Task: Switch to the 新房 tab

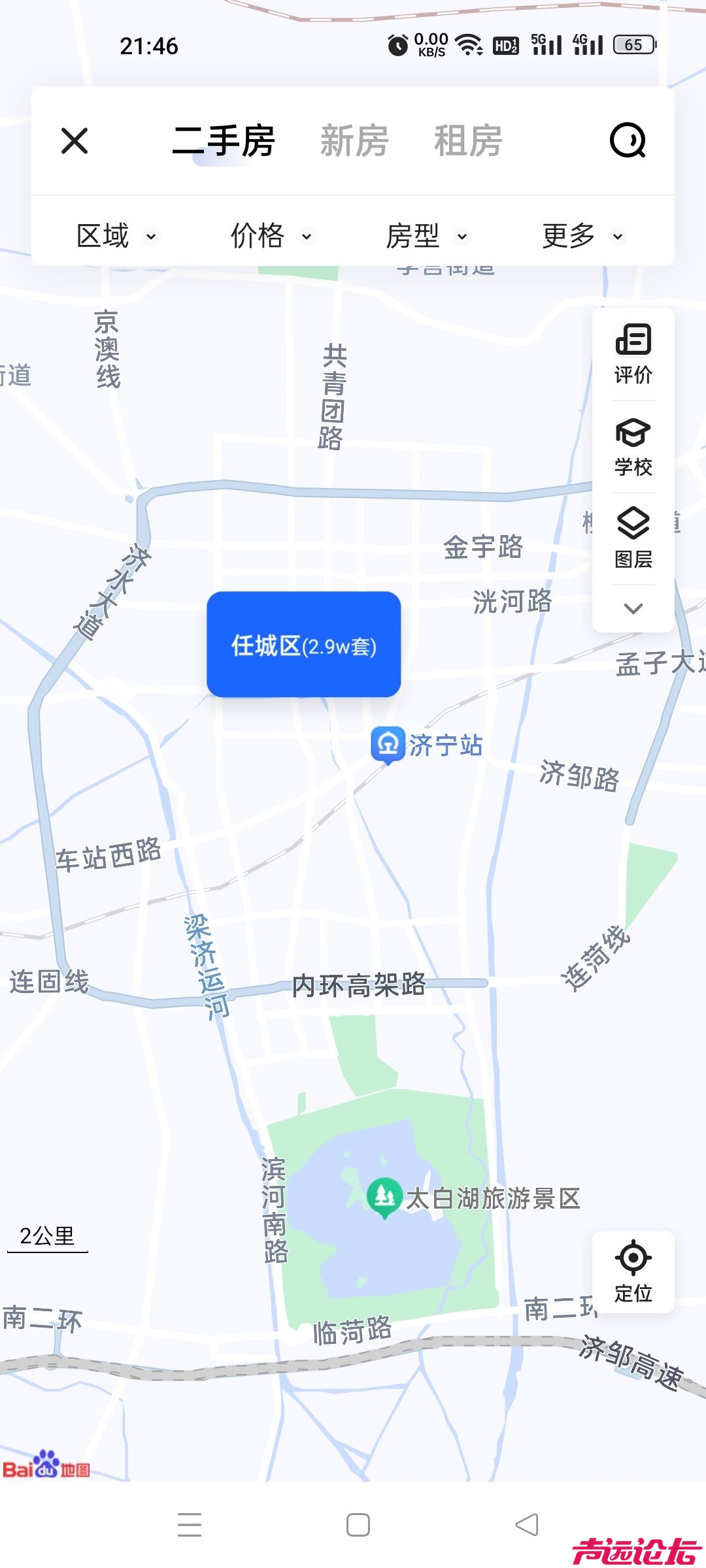Action: (x=354, y=140)
